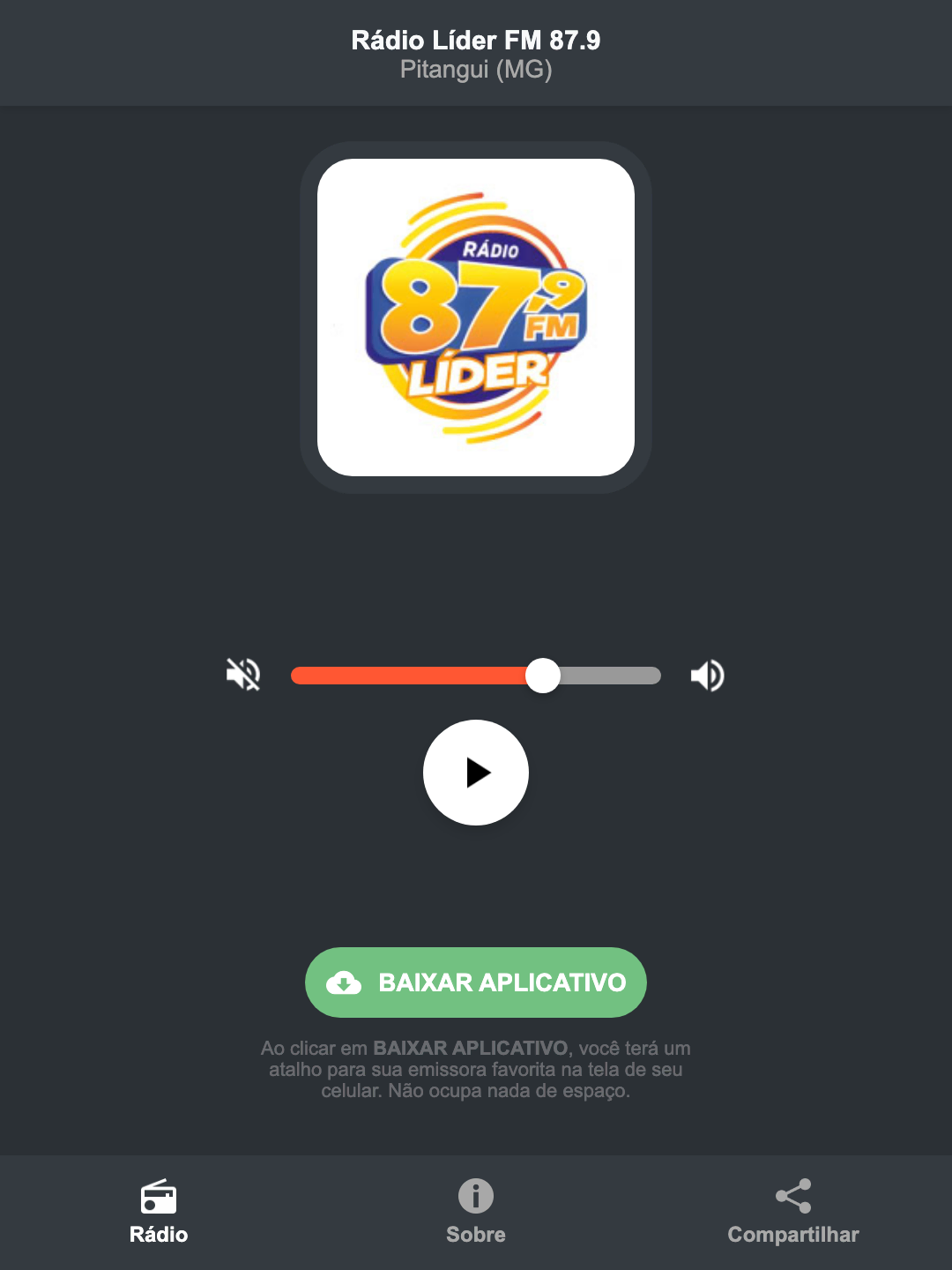Click the download cloud icon inside the green button

click(345, 982)
